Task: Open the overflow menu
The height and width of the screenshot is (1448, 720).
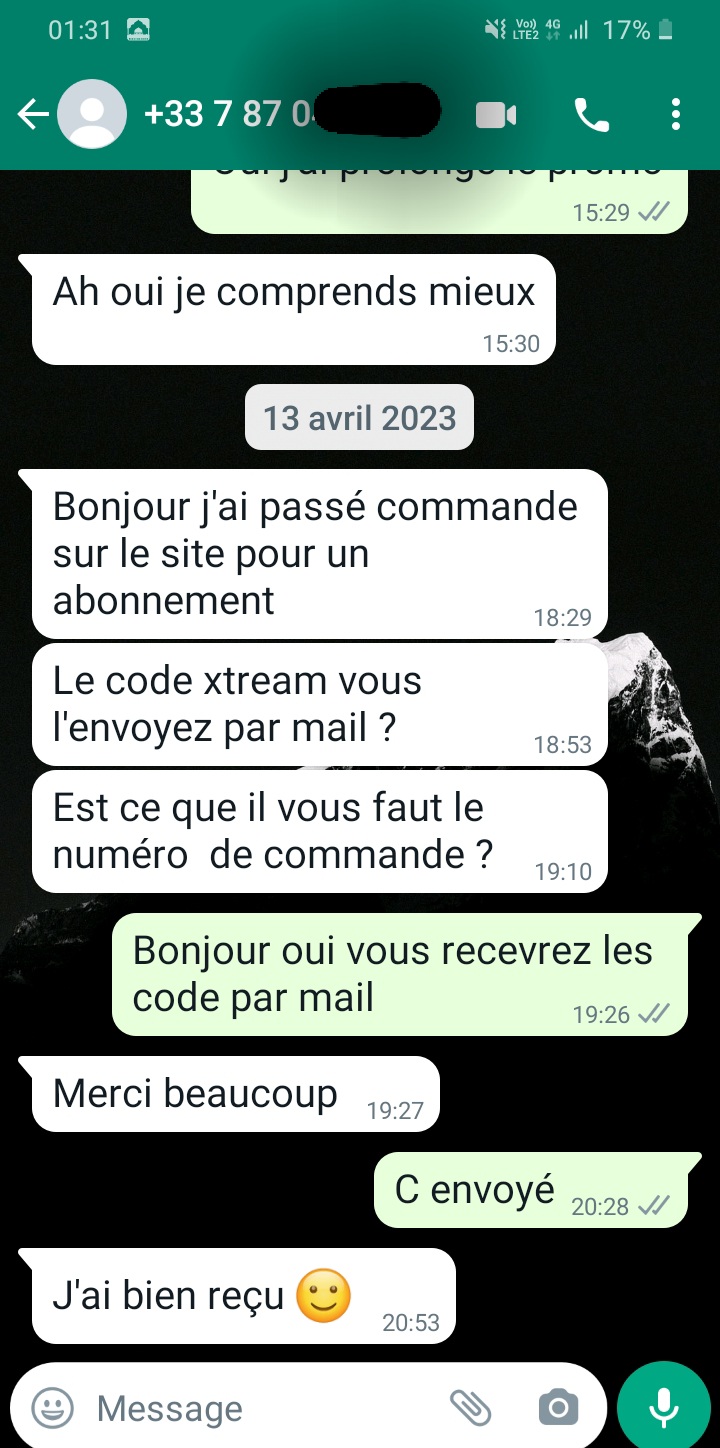Action: tap(676, 115)
